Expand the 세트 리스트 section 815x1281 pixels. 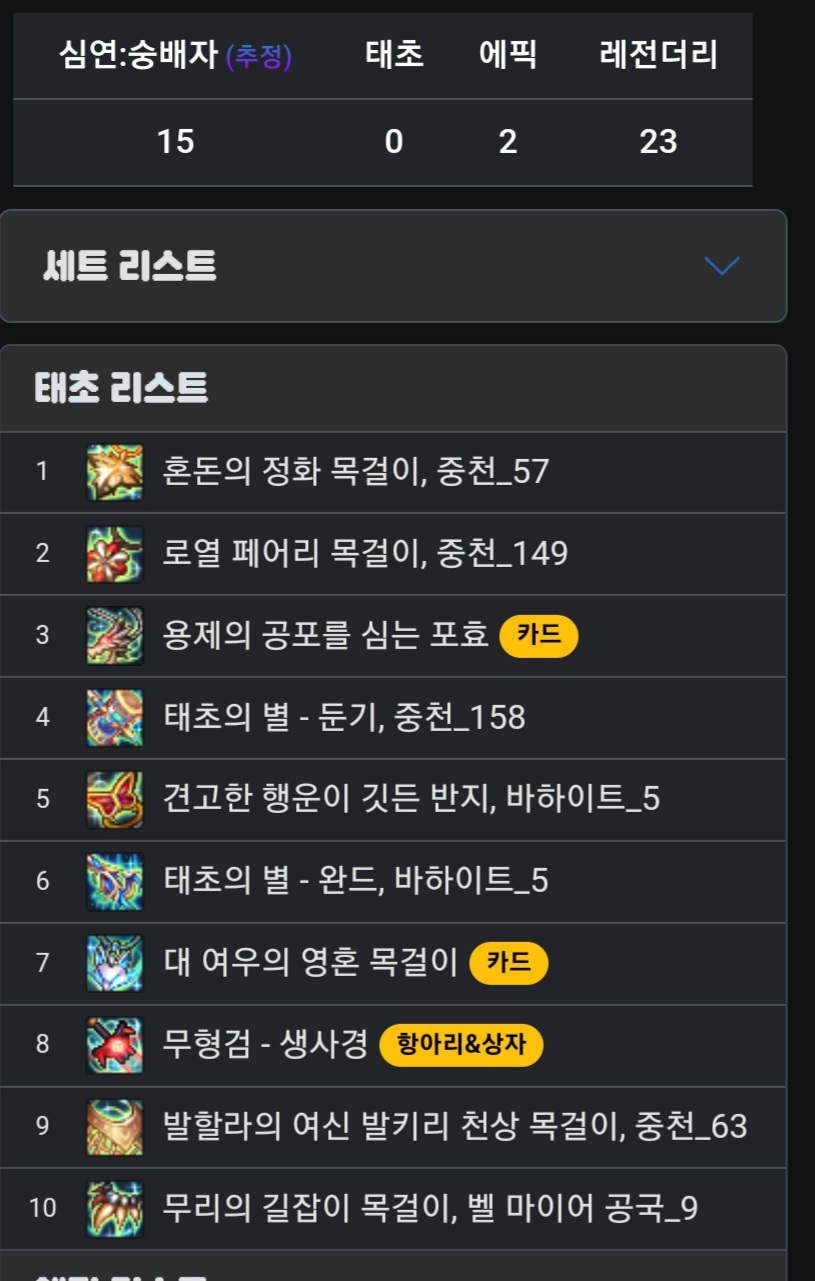720,266
